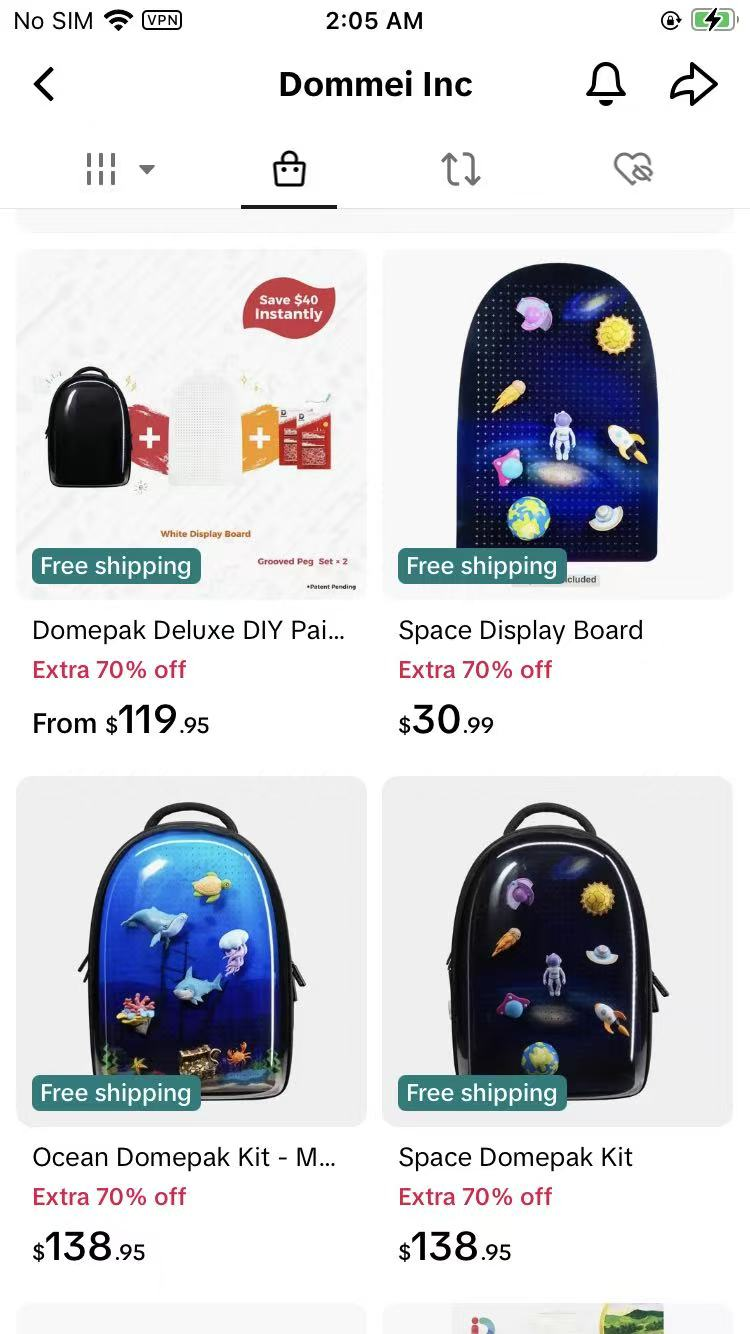The width and height of the screenshot is (750, 1334).
Task: Select the Dommei Inc store title
Action: pyautogui.click(x=375, y=84)
